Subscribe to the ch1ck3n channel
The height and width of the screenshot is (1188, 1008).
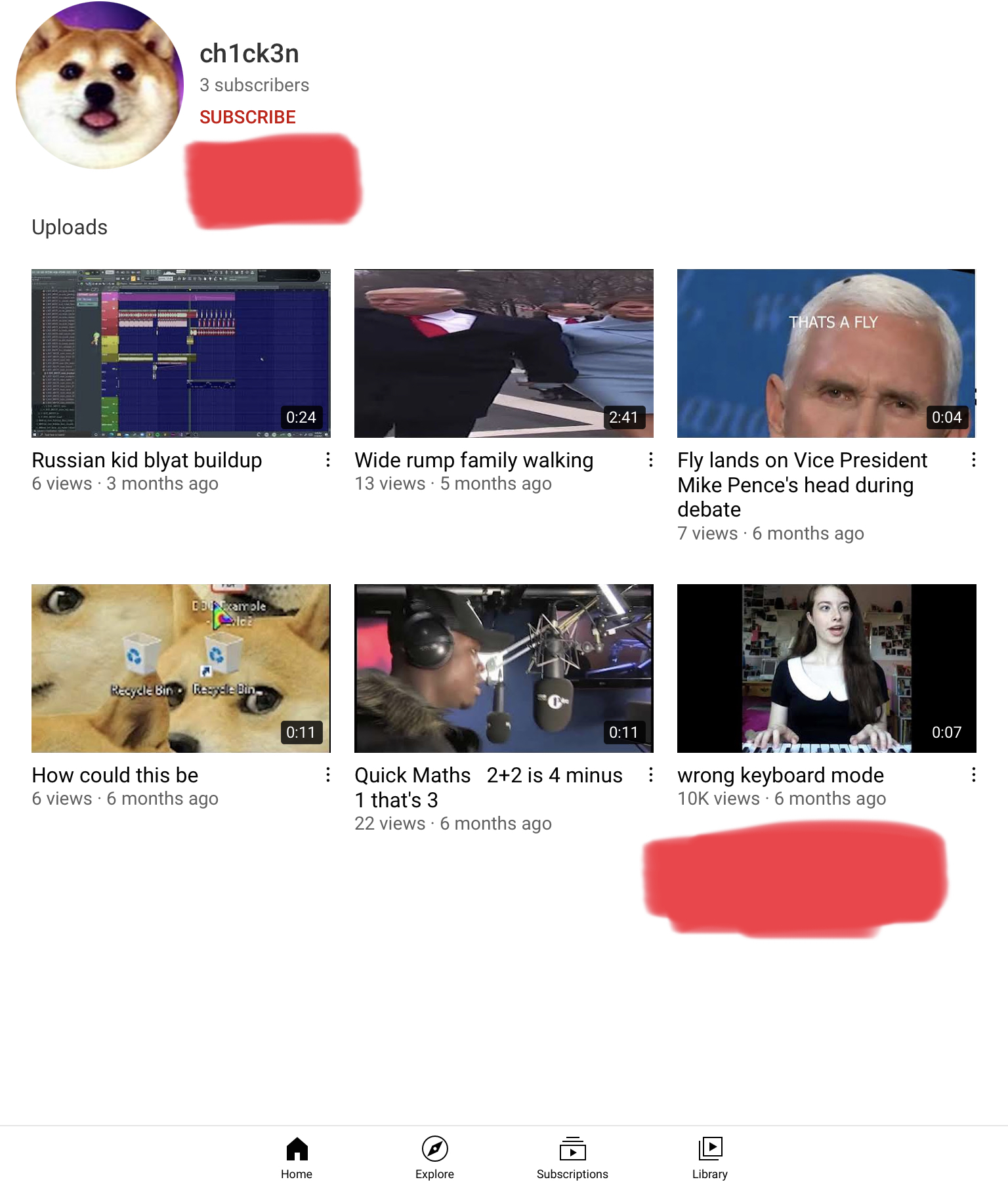(x=247, y=117)
